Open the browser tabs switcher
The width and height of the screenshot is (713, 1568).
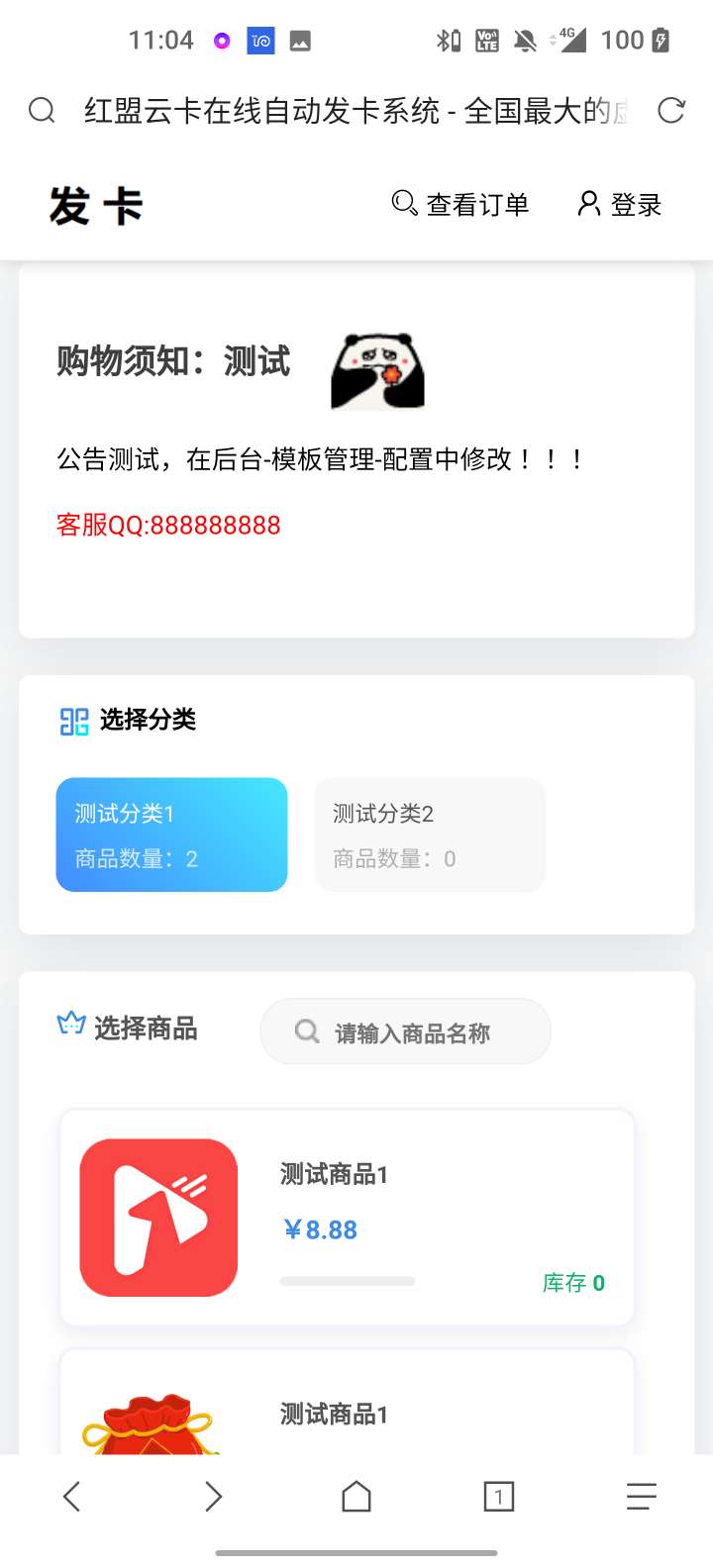[499, 1496]
